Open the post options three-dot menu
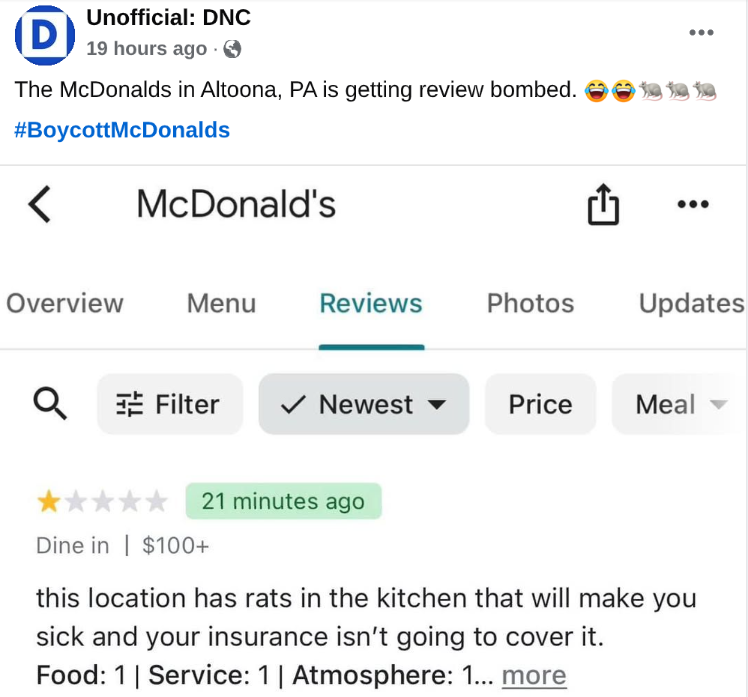 point(701,32)
